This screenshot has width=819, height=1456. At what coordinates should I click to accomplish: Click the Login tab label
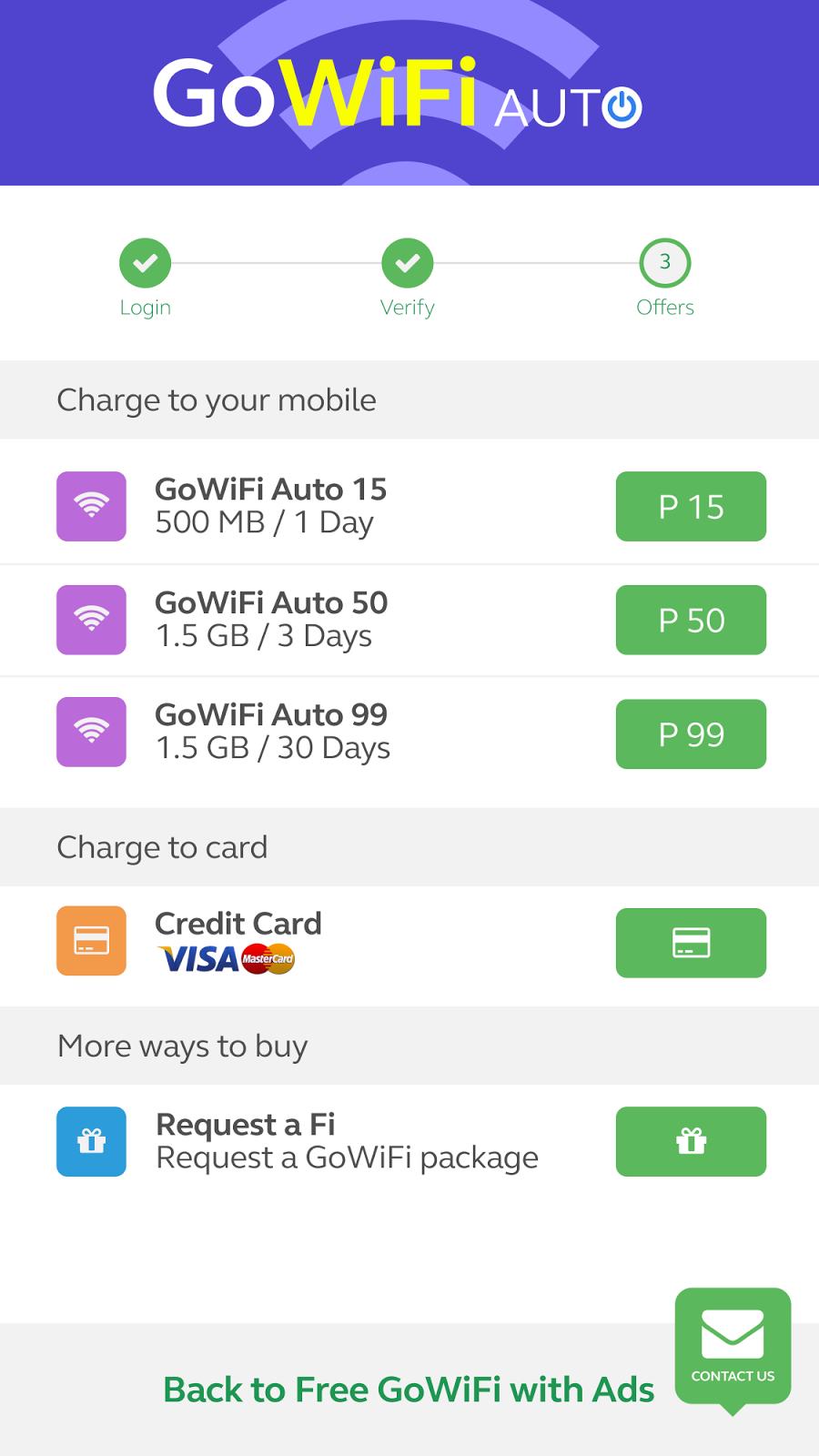145,308
